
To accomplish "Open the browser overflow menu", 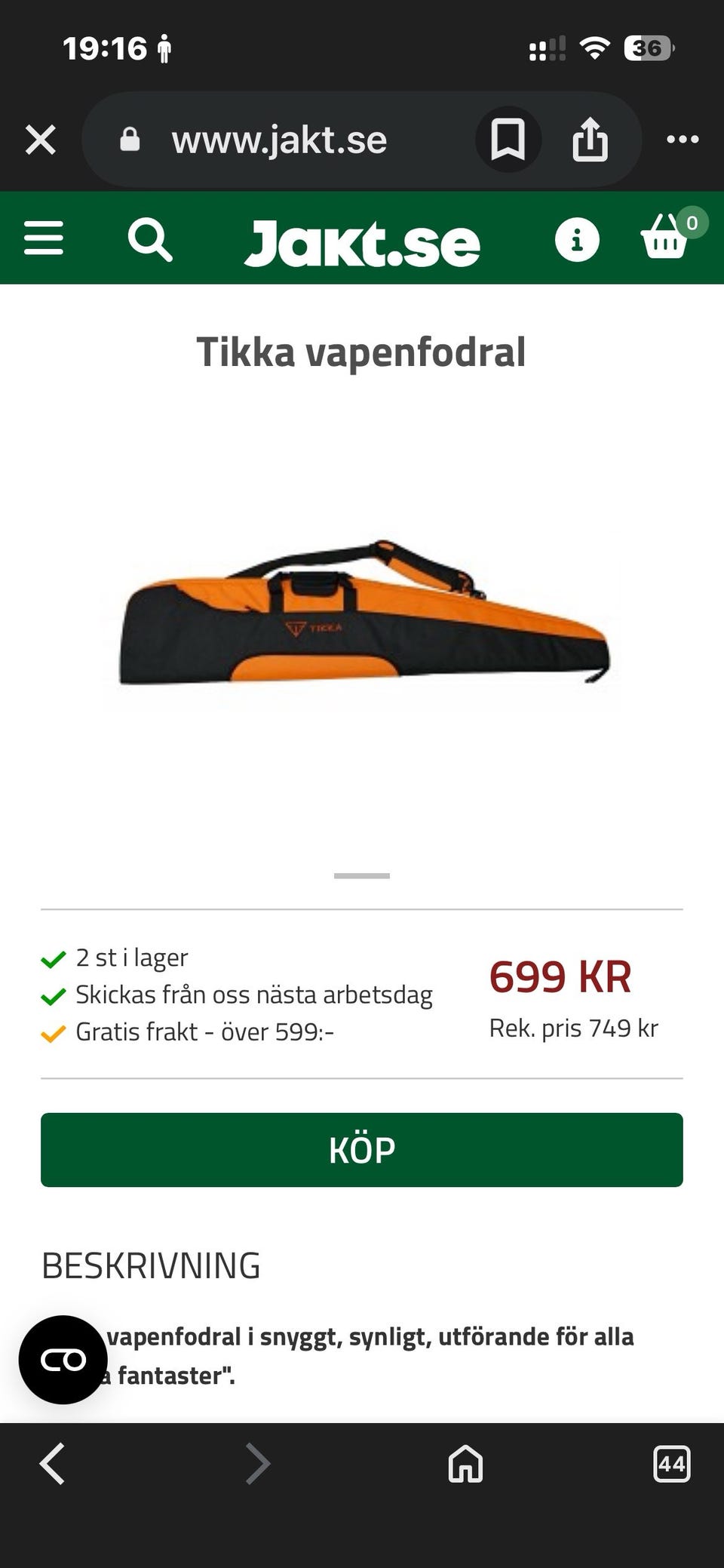I will (x=683, y=140).
